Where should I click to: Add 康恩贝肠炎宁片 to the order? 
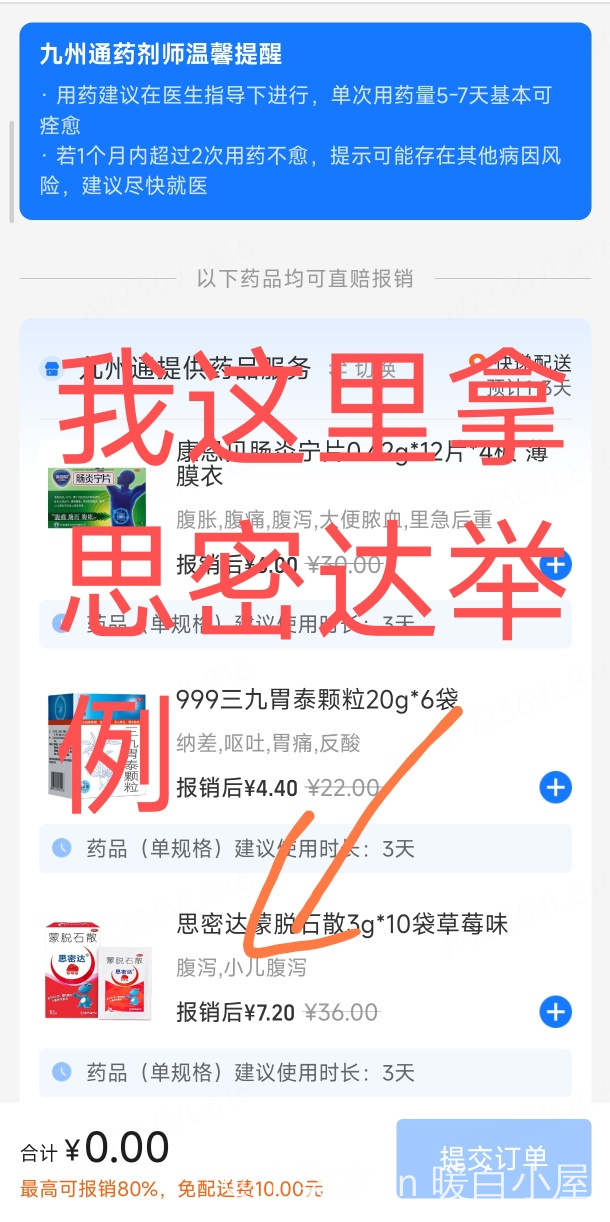tap(555, 565)
